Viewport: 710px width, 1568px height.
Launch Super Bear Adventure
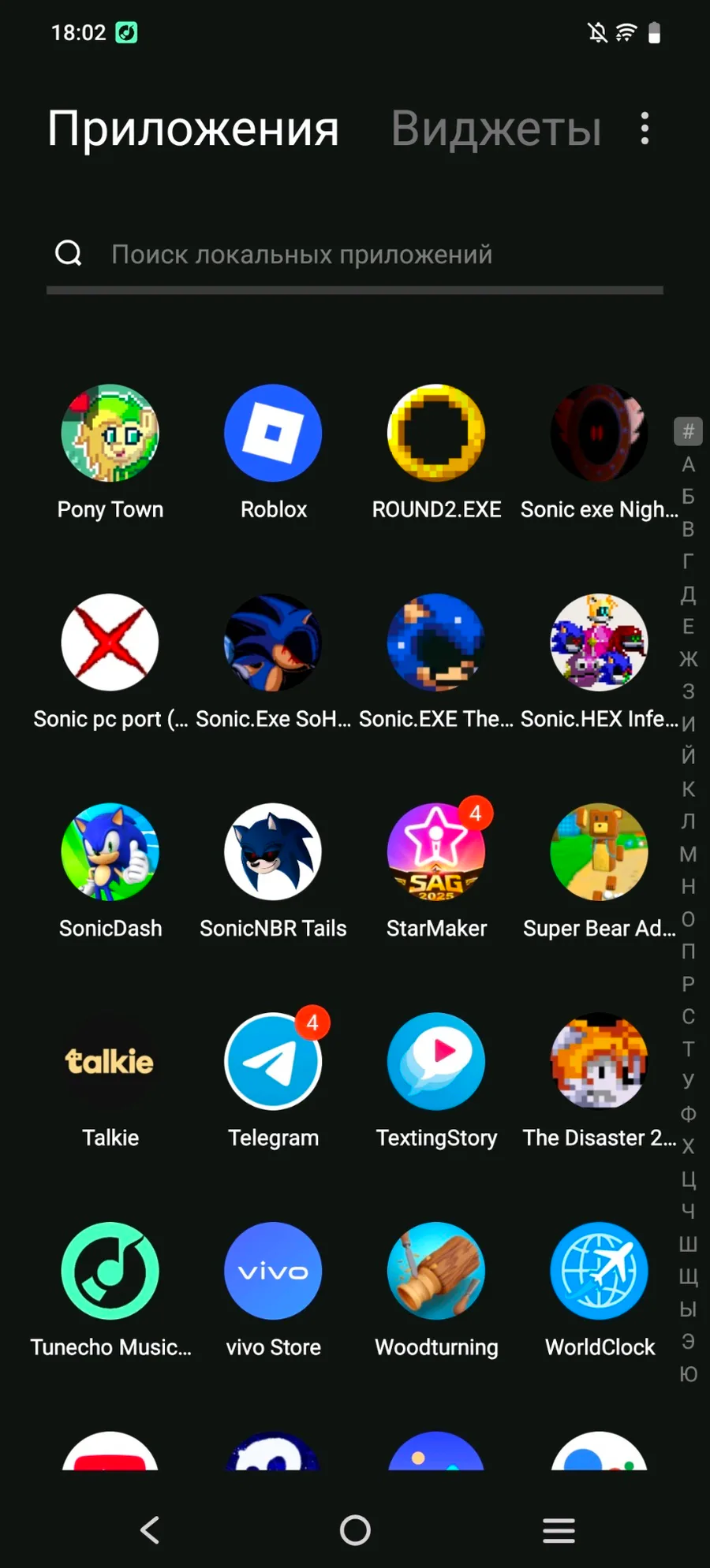click(x=599, y=852)
